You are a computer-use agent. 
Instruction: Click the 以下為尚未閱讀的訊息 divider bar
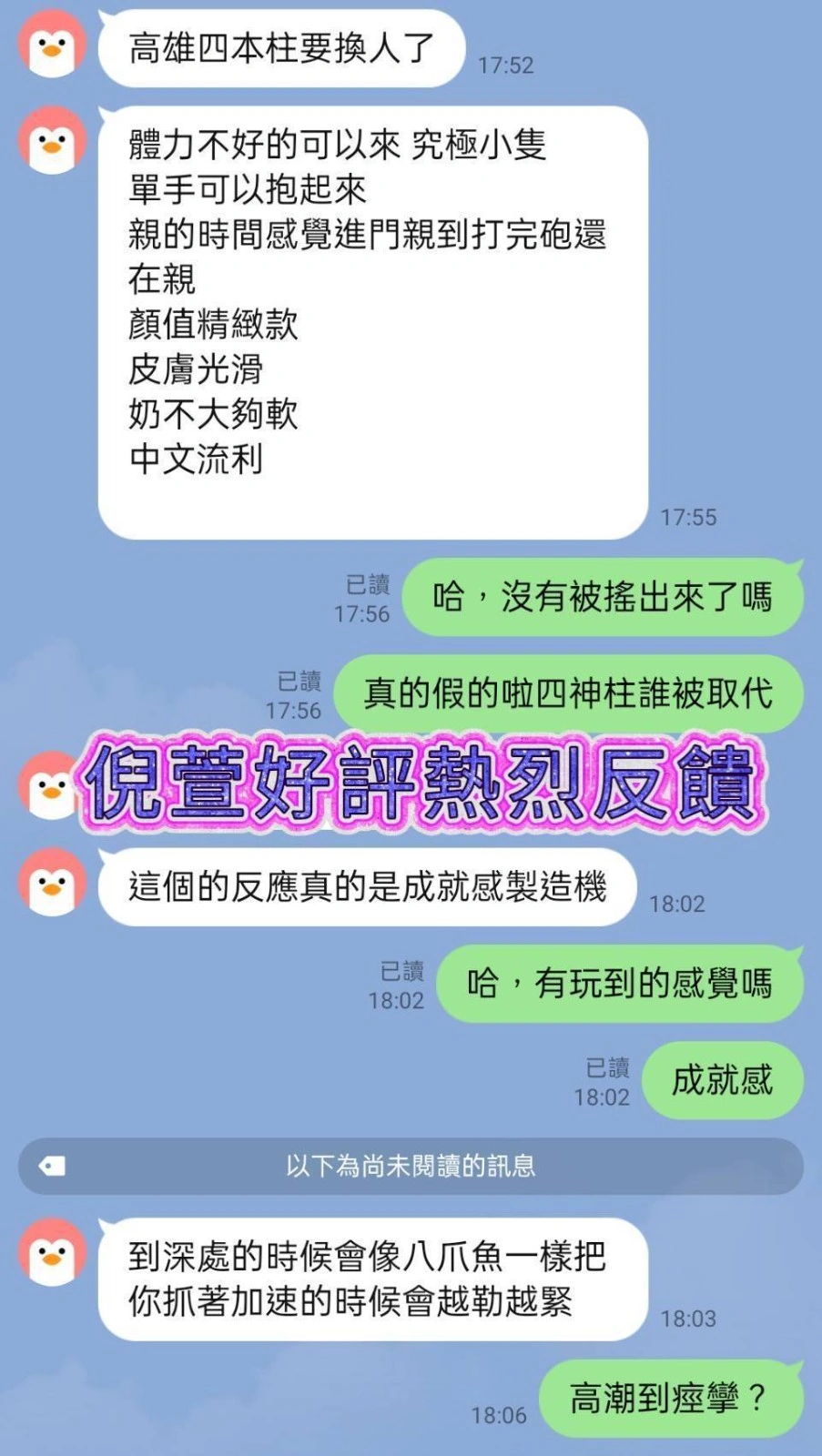point(411,1166)
